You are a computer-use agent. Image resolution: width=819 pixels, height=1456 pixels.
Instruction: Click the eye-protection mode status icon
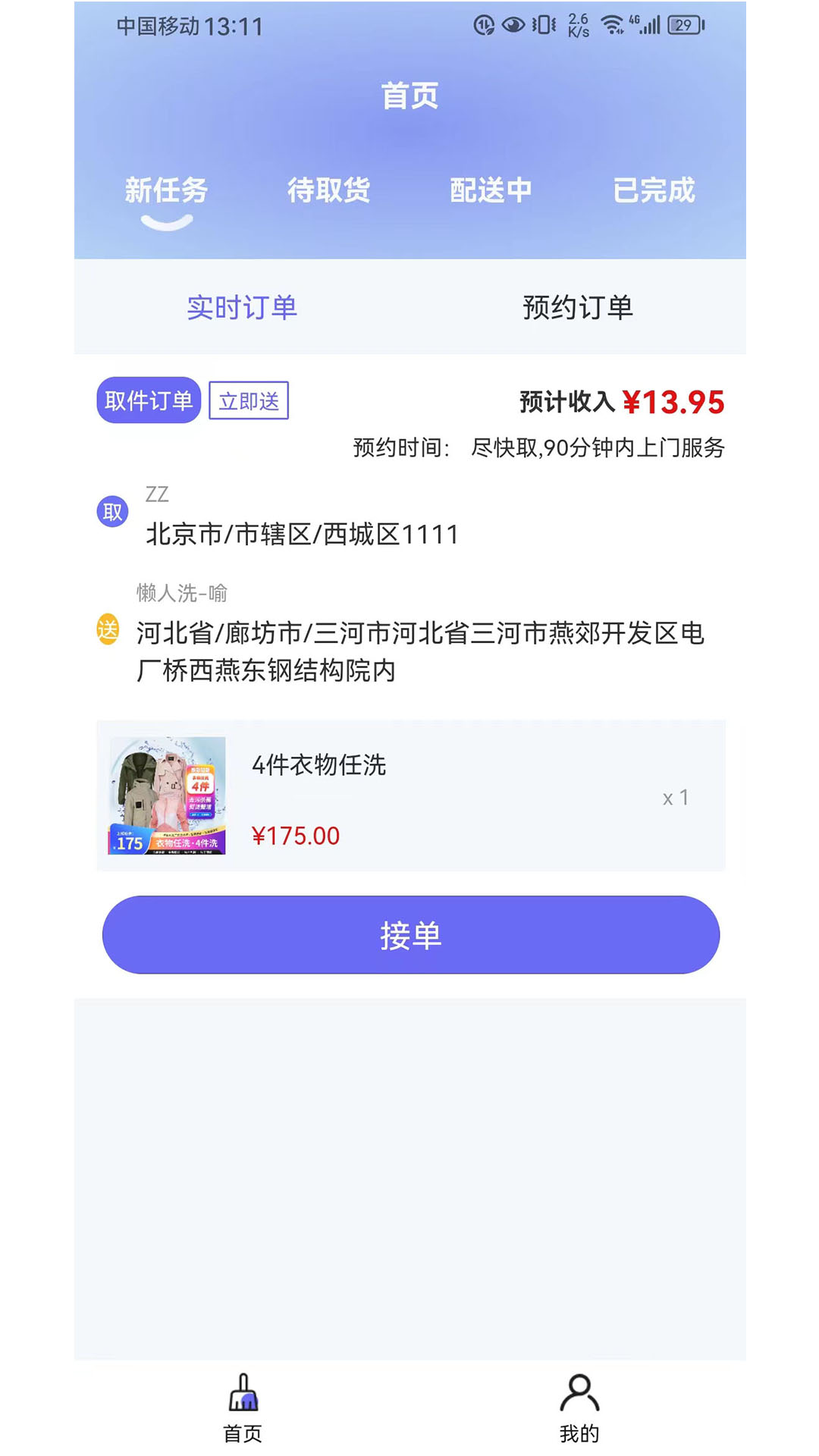[513, 23]
